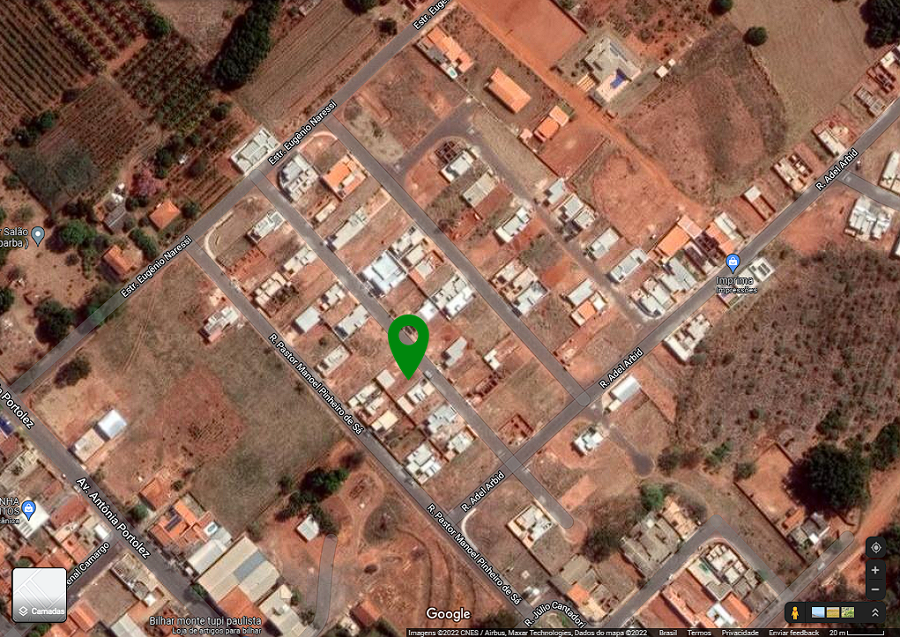900x637 pixels.
Task: Tap Enviar feedback
Action: 793,632
